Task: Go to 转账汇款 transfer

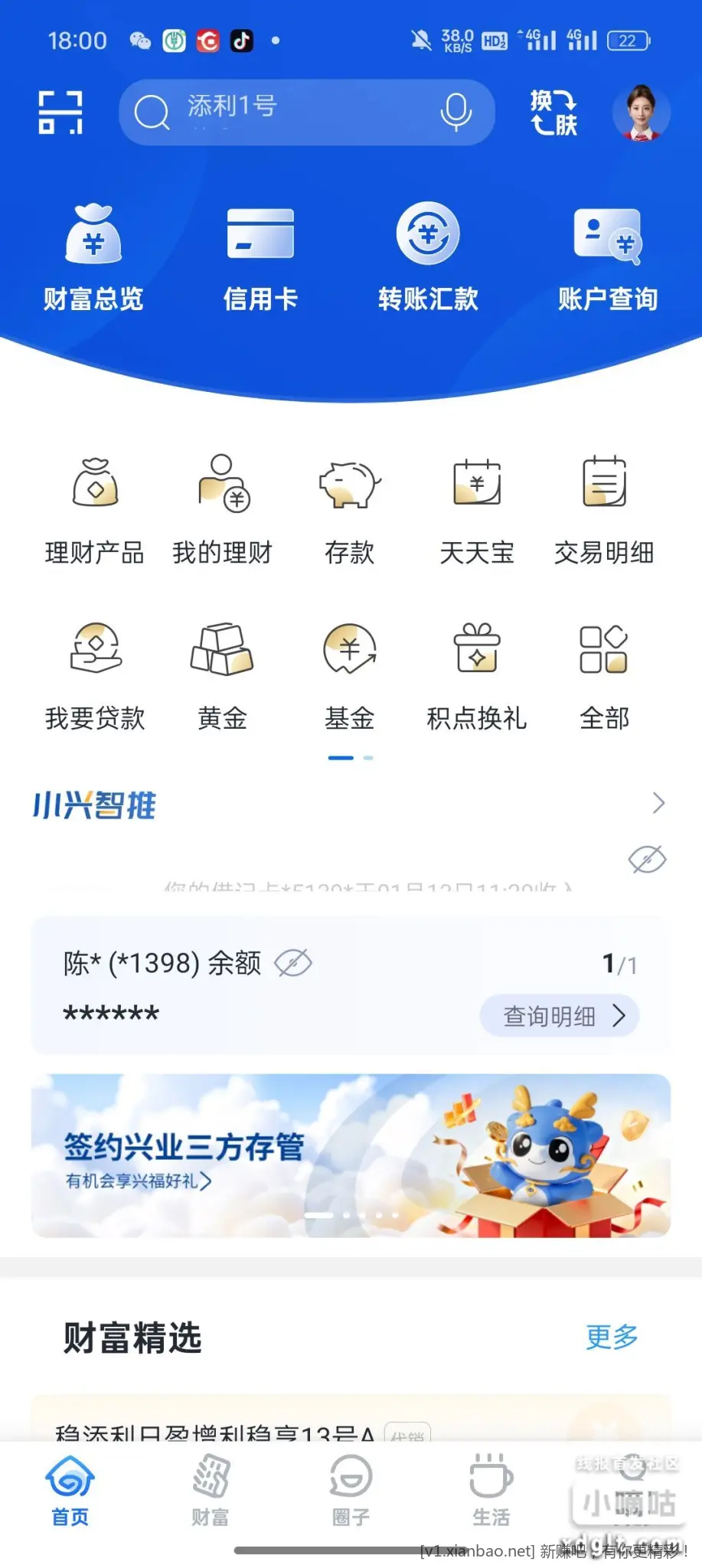Action: click(x=428, y=258)
